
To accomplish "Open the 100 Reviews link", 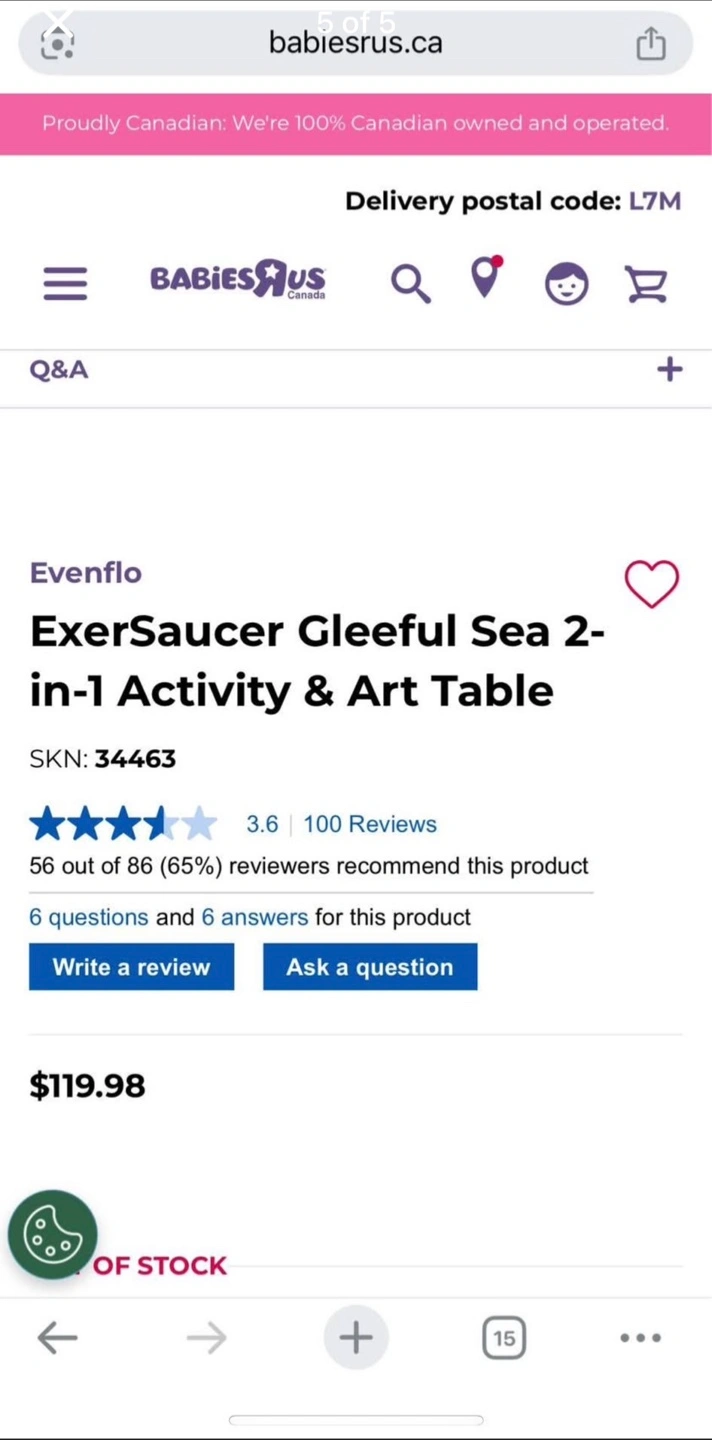I will coord(370,824).
